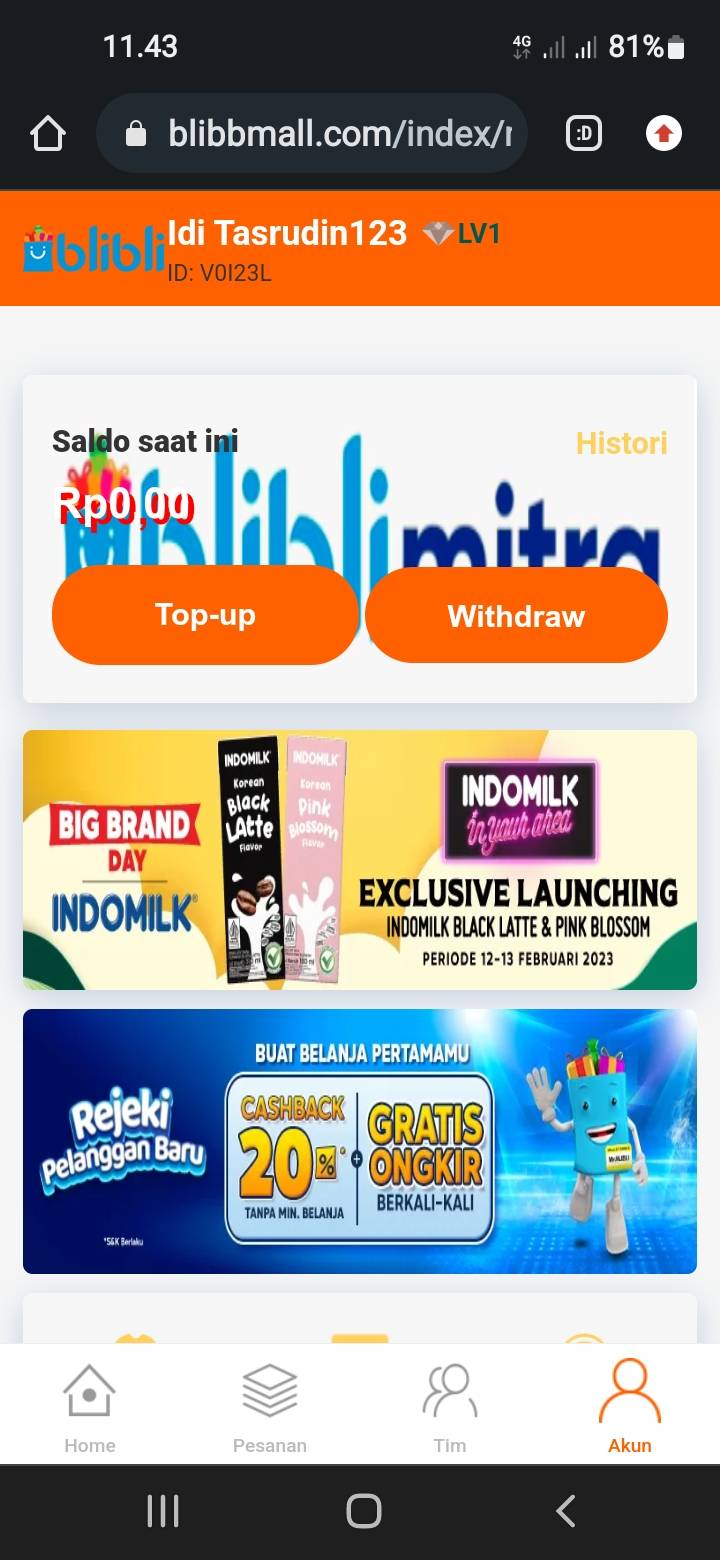The width and height of the screenshot is (720, 1560).
Task: Tap the browser home icon
Action: pyautogui.click(x=48, y=133)
